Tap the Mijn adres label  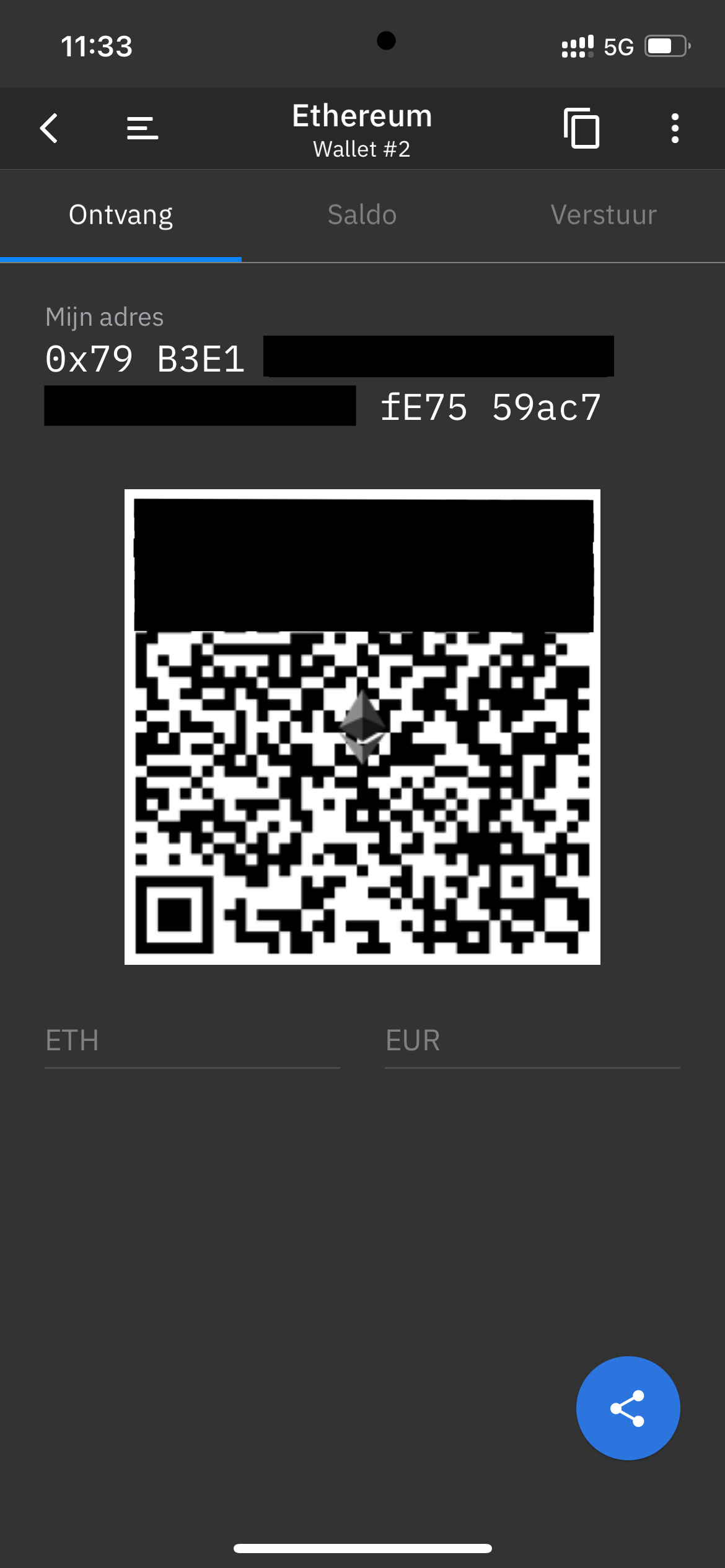[x=104, y=316]
